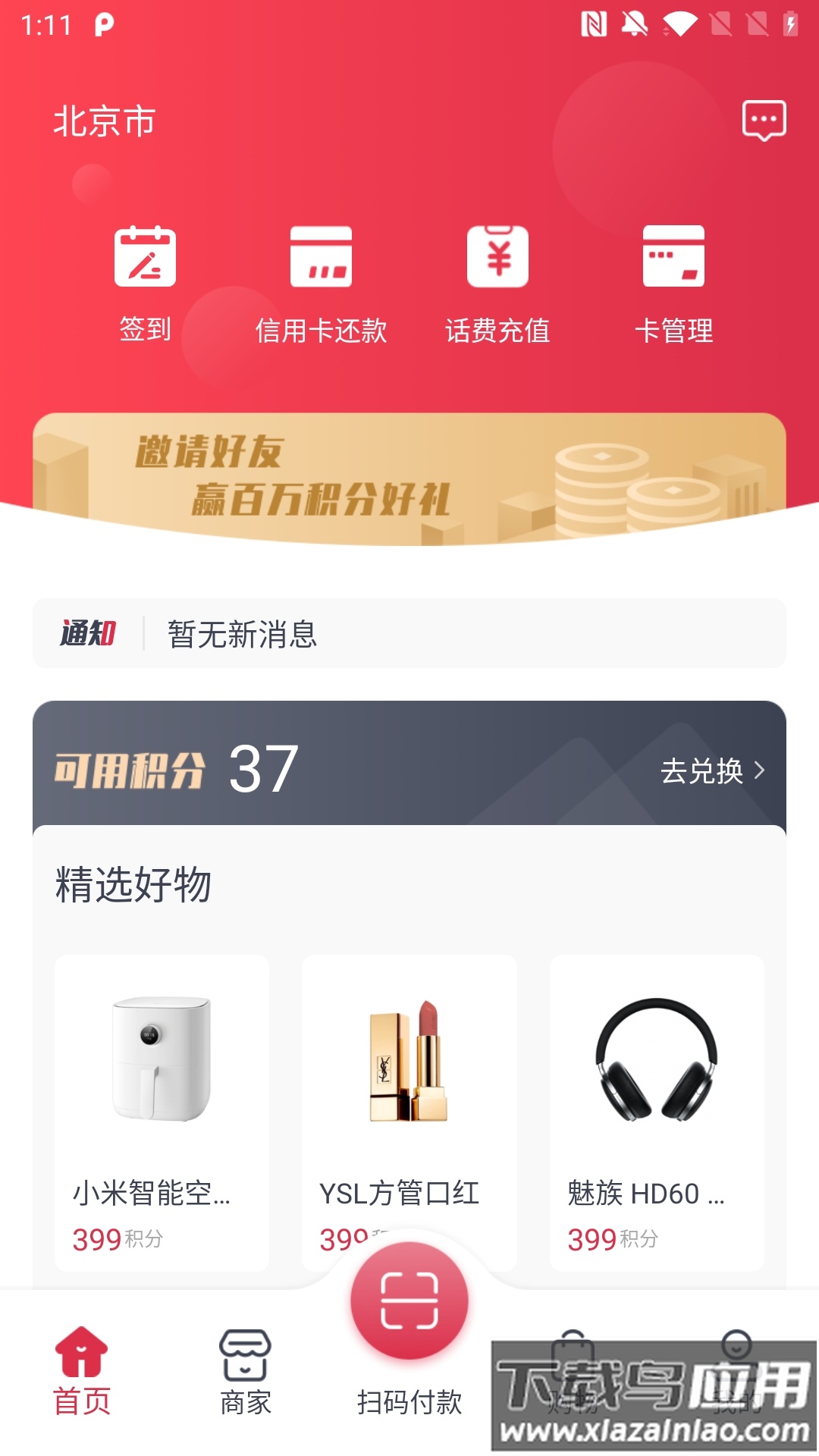
Task: Open the 通知 notification bar
Action: coord(409,634)
